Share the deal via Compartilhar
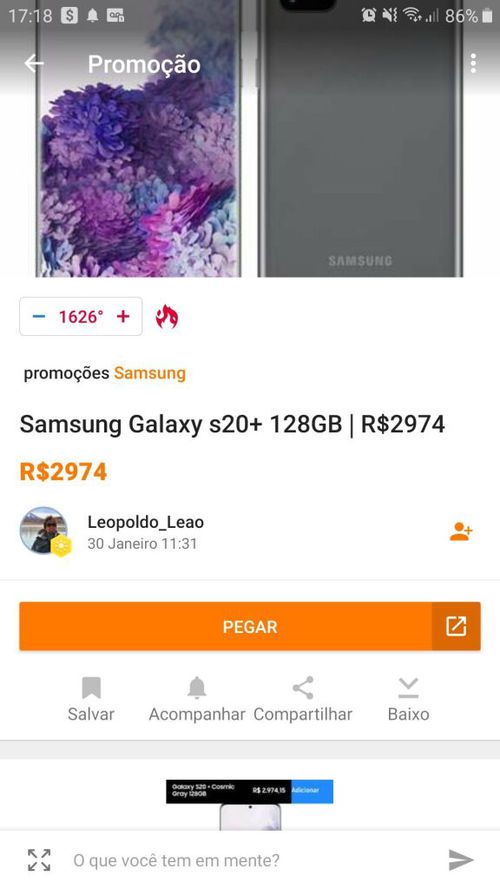The height and width of the screenshot is (889, 500). coord(303,699)
